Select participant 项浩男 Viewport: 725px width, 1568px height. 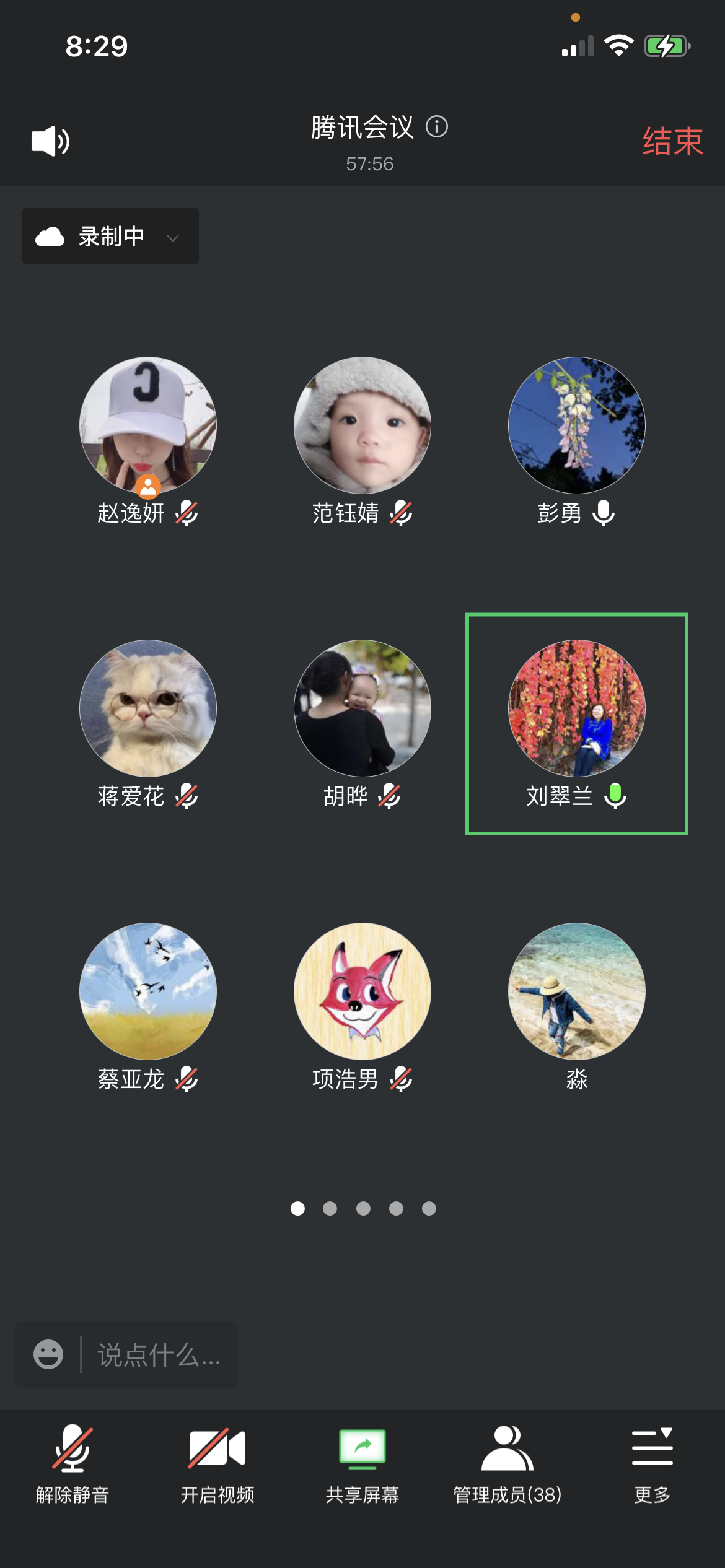pos(362,991)
